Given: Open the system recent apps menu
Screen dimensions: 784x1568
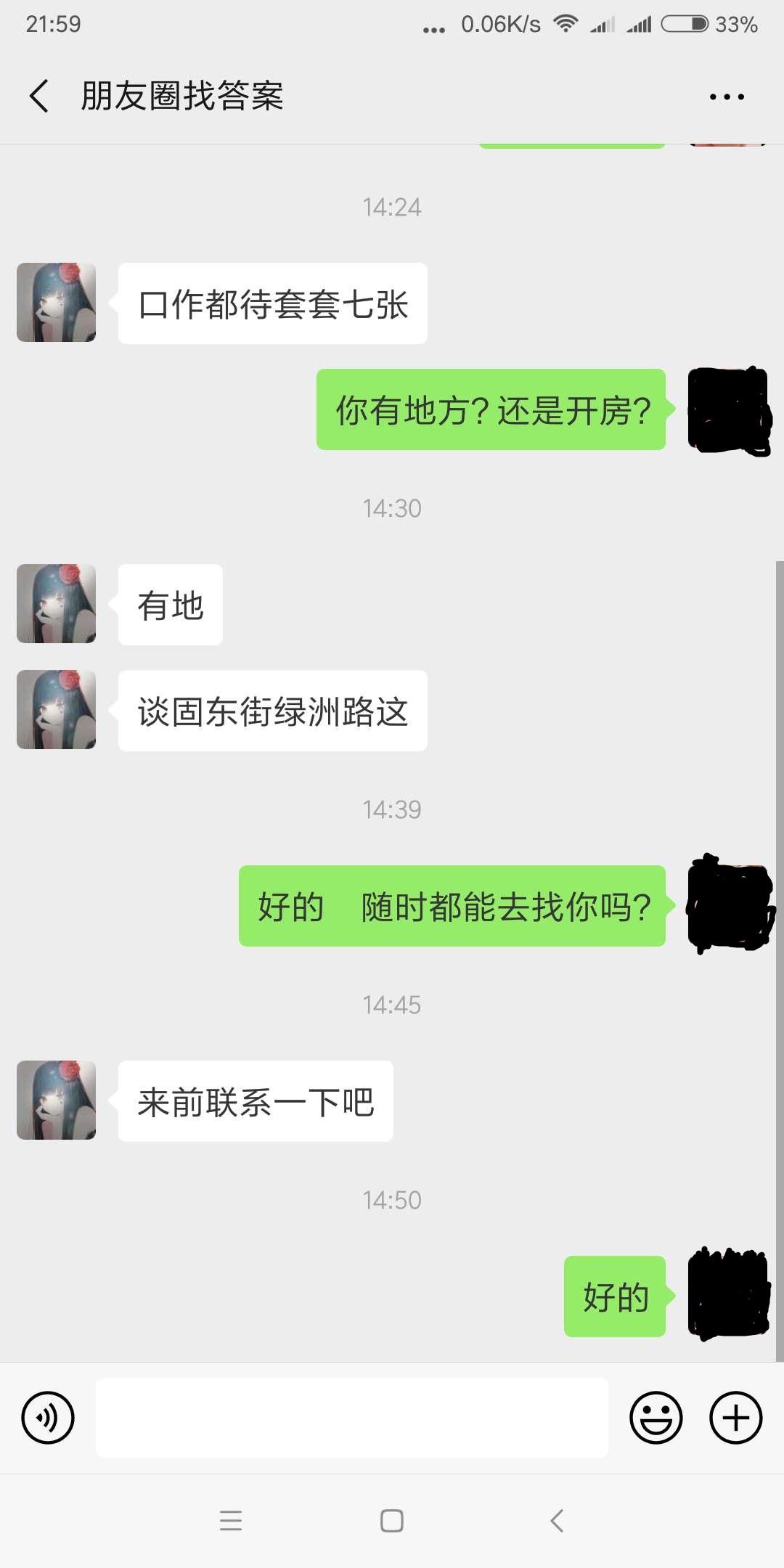Looking at the screenshot, I should coord(231,1521).
